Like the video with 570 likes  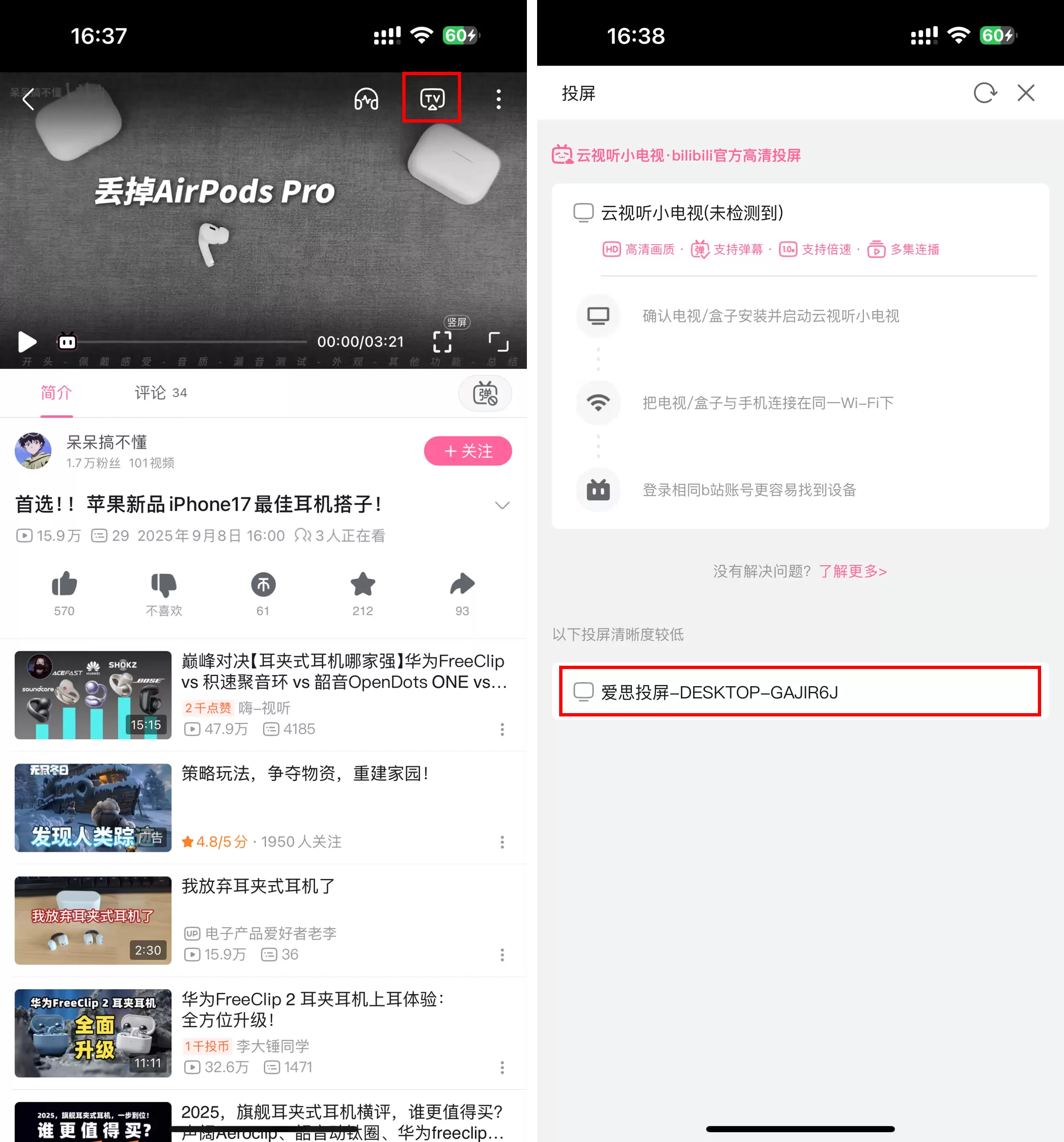[x=64, y=585]
